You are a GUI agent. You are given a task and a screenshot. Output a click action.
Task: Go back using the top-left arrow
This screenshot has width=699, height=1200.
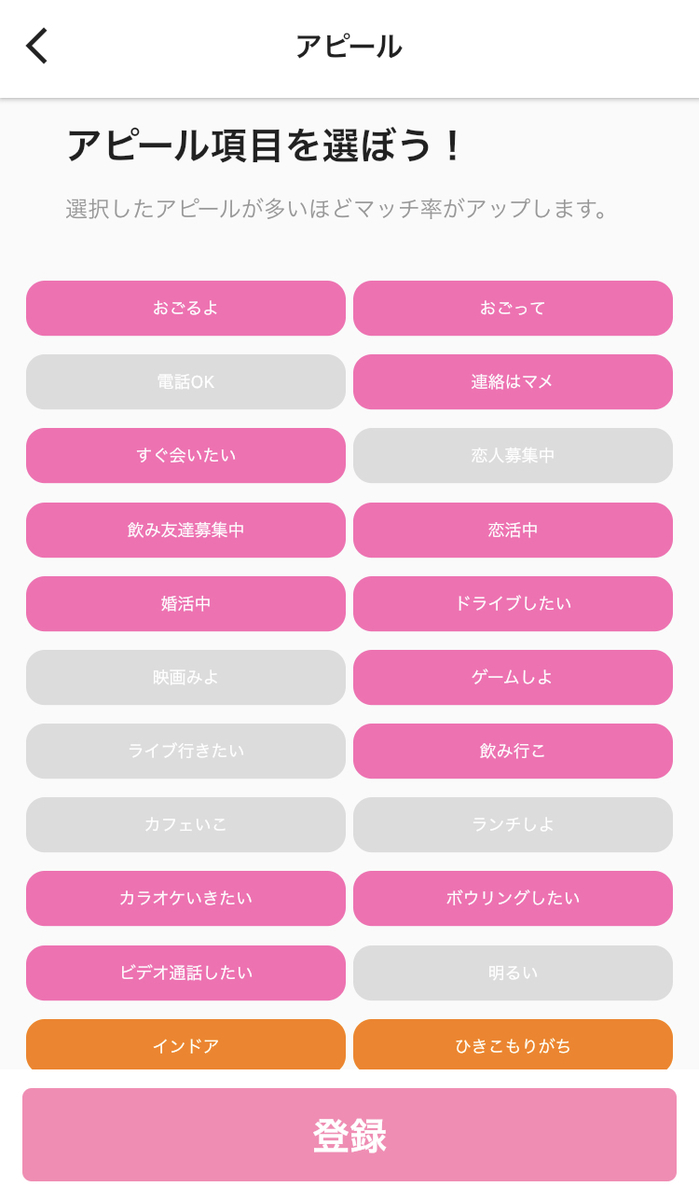click(x=37, y=46)
